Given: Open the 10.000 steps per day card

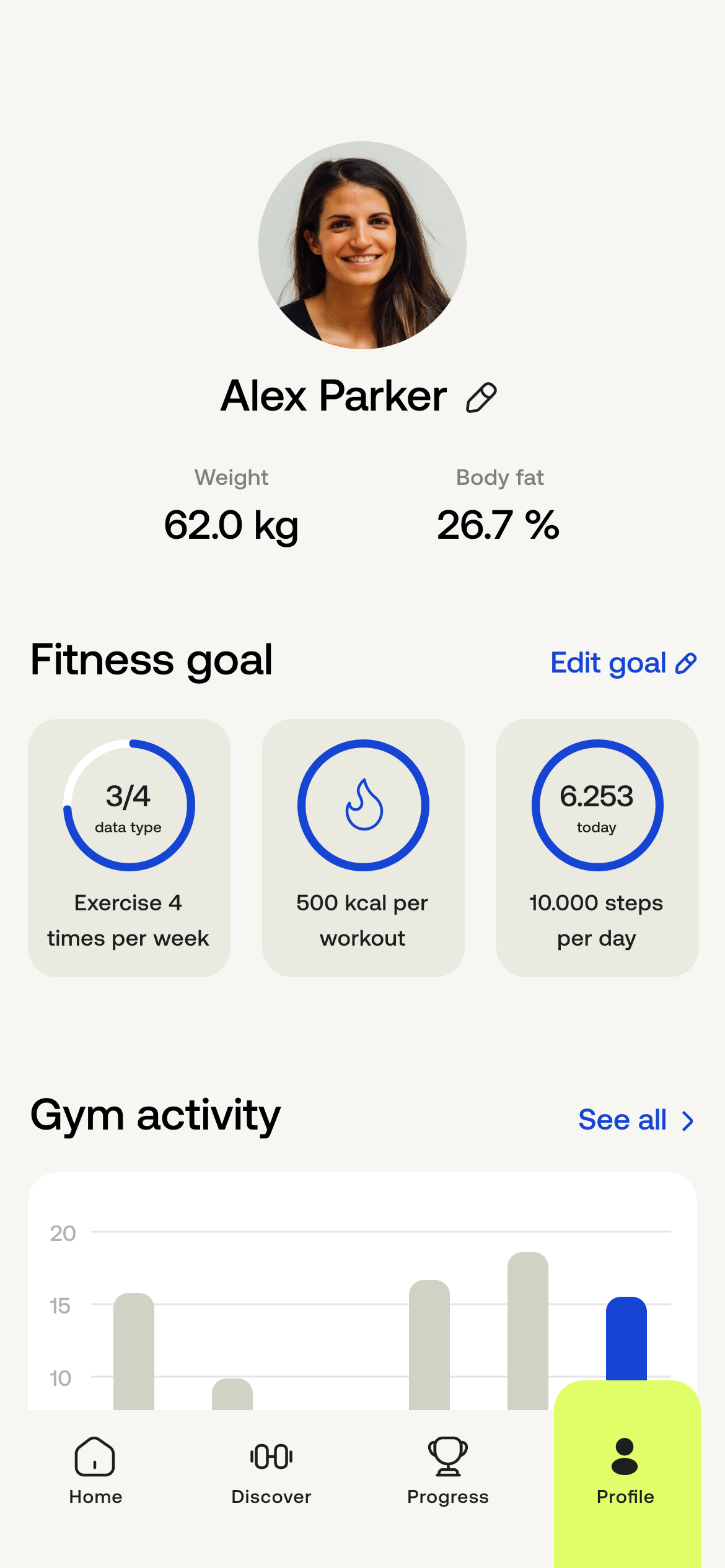Looking at the screenshot, I should pyautogui.click(x=597, y=847).
